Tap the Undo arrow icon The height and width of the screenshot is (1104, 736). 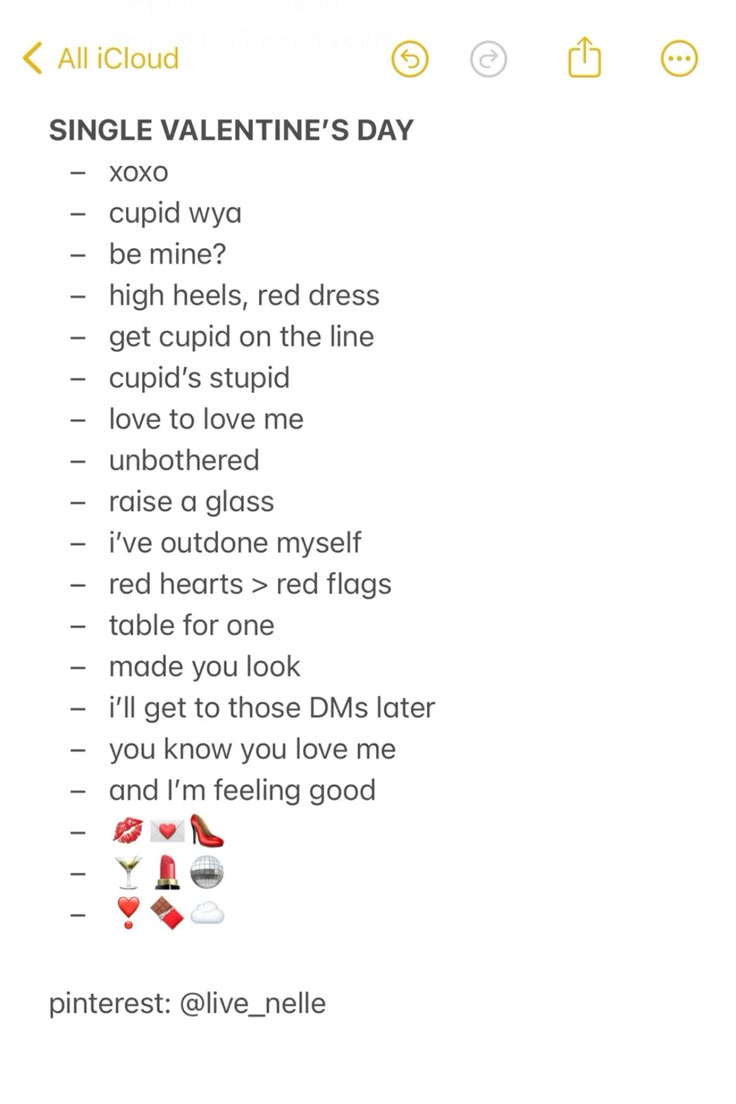pyautogui.click(x=409, y=58)
